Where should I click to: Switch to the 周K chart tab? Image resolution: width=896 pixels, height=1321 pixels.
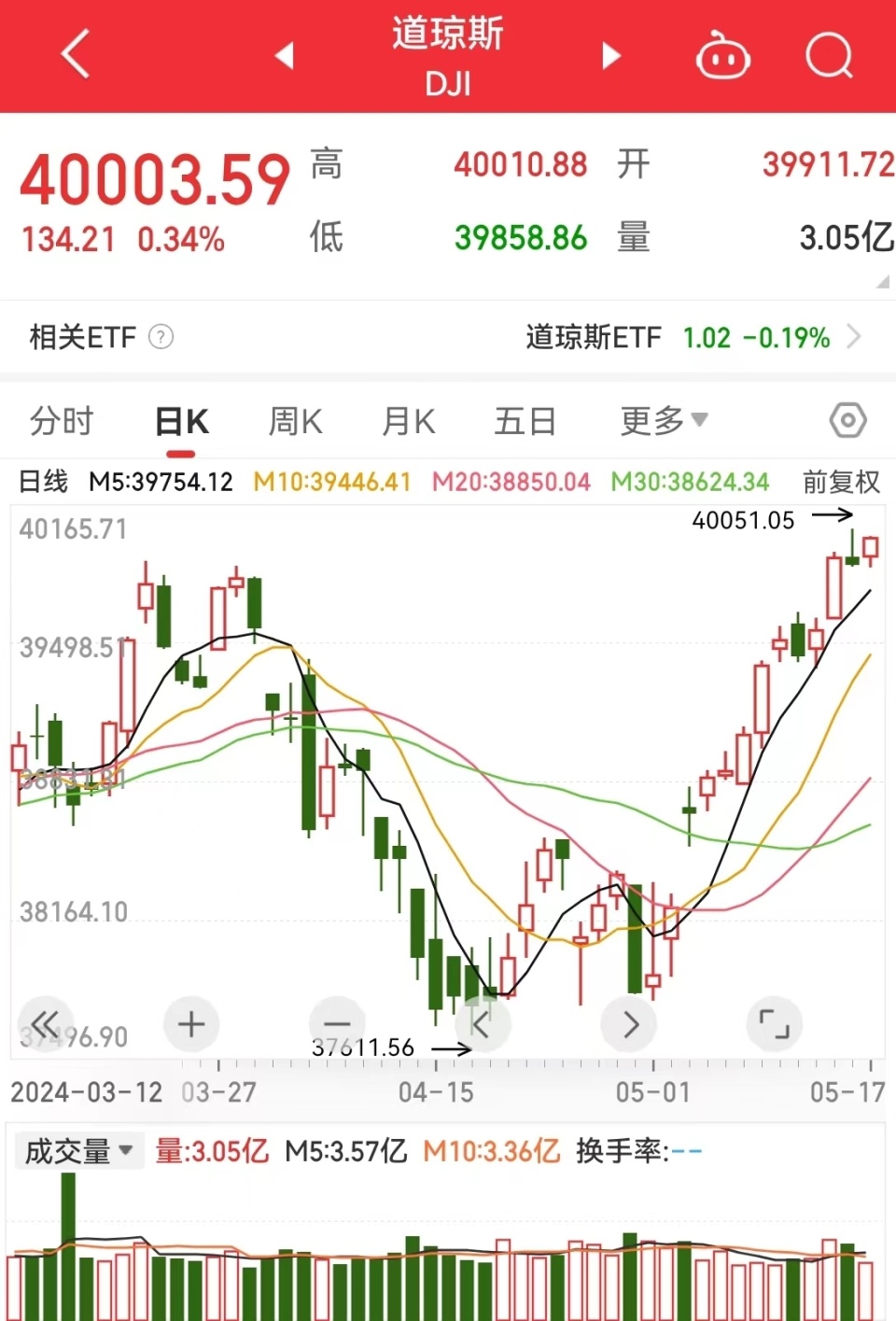pos(295,422)
